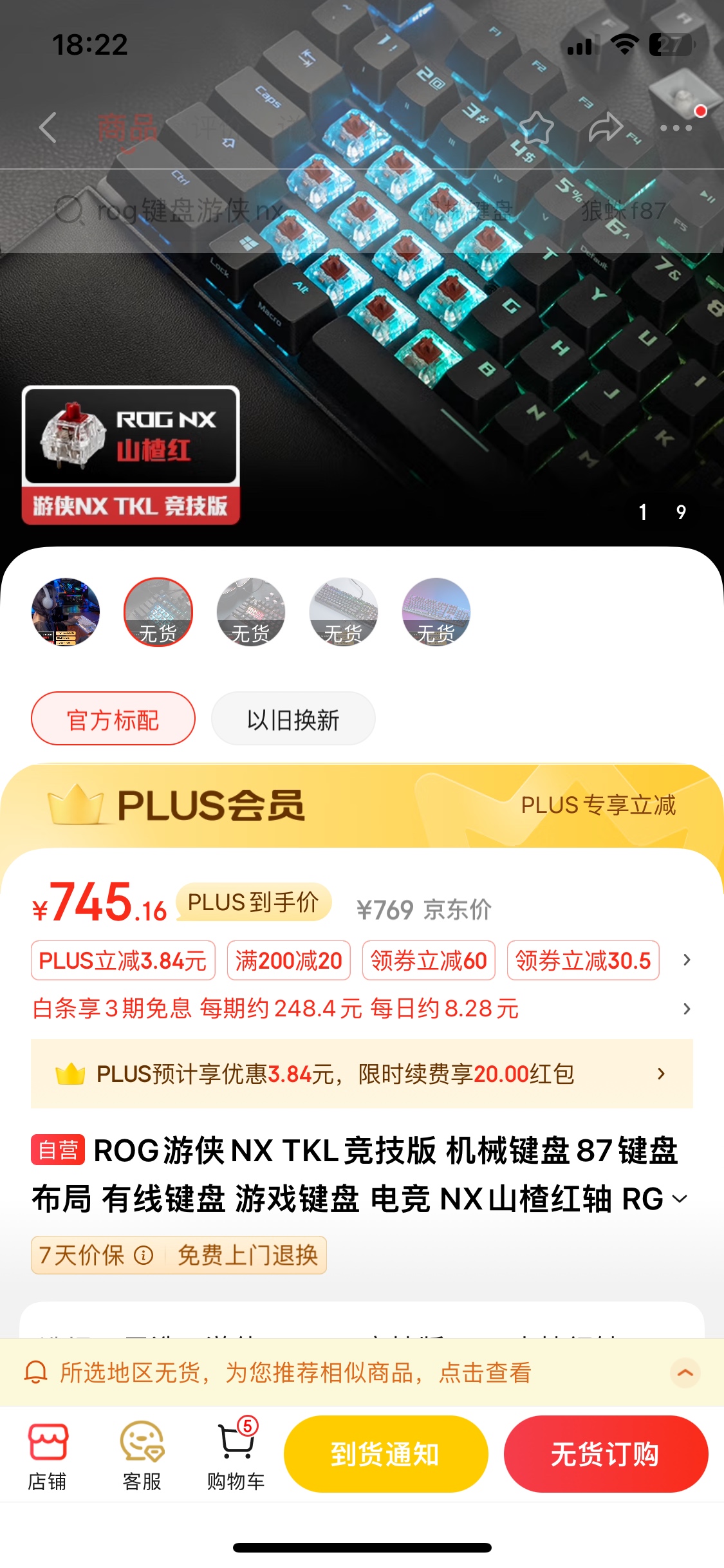The width and height of the screenshot is (724, 1568).
Task: Select the first product variant thumbnail
Action: point(66,611)
